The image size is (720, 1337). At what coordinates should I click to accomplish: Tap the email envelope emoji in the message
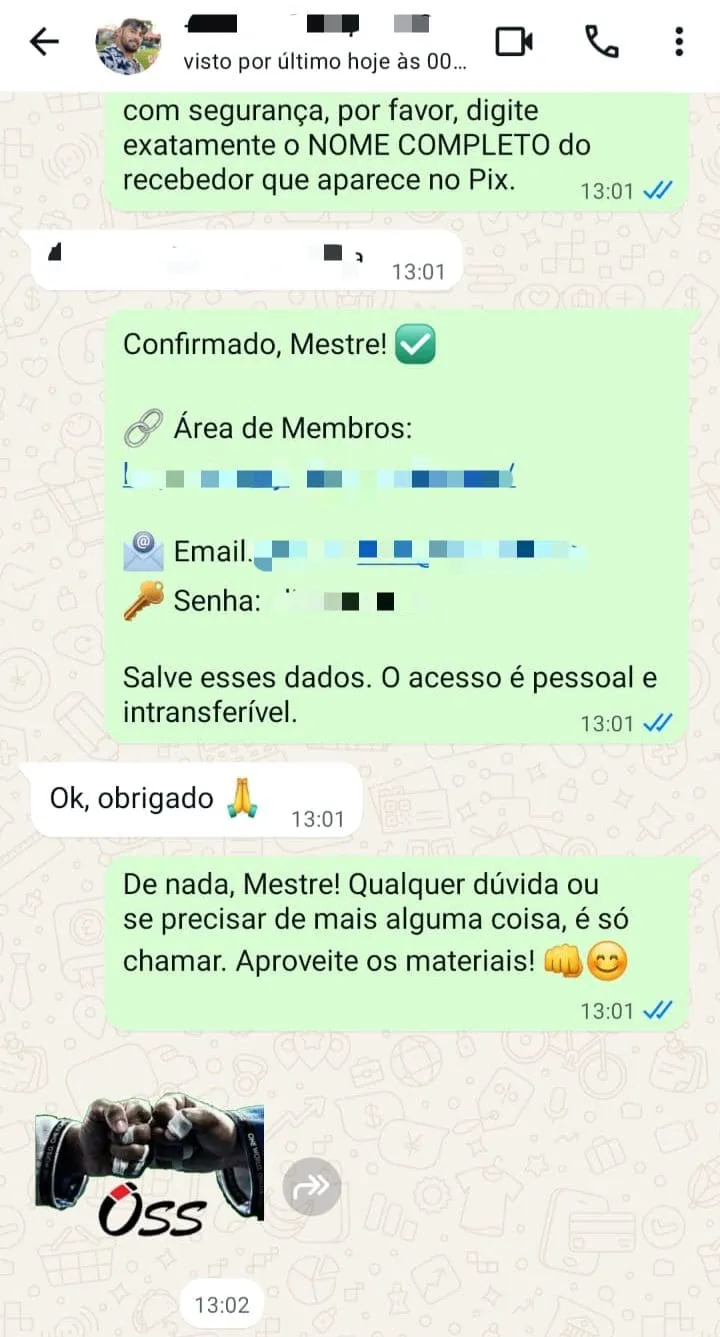pos(143,549)
